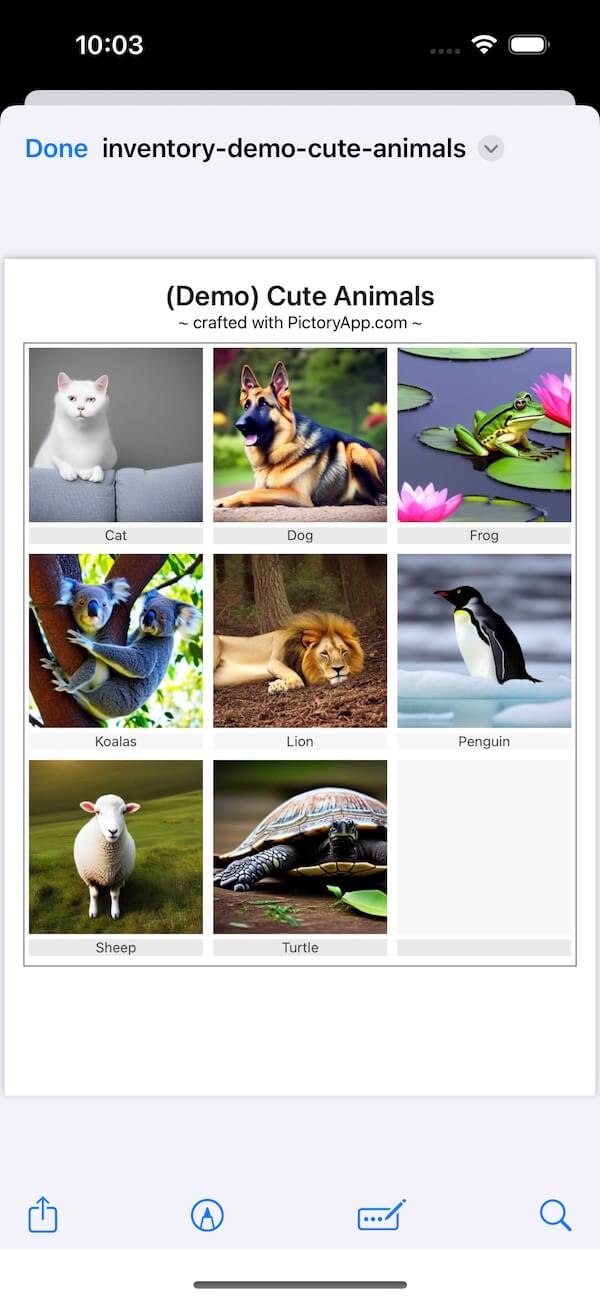Screen dimensions: 600x1301
Task: Share the document
Action: (43, 1215)
